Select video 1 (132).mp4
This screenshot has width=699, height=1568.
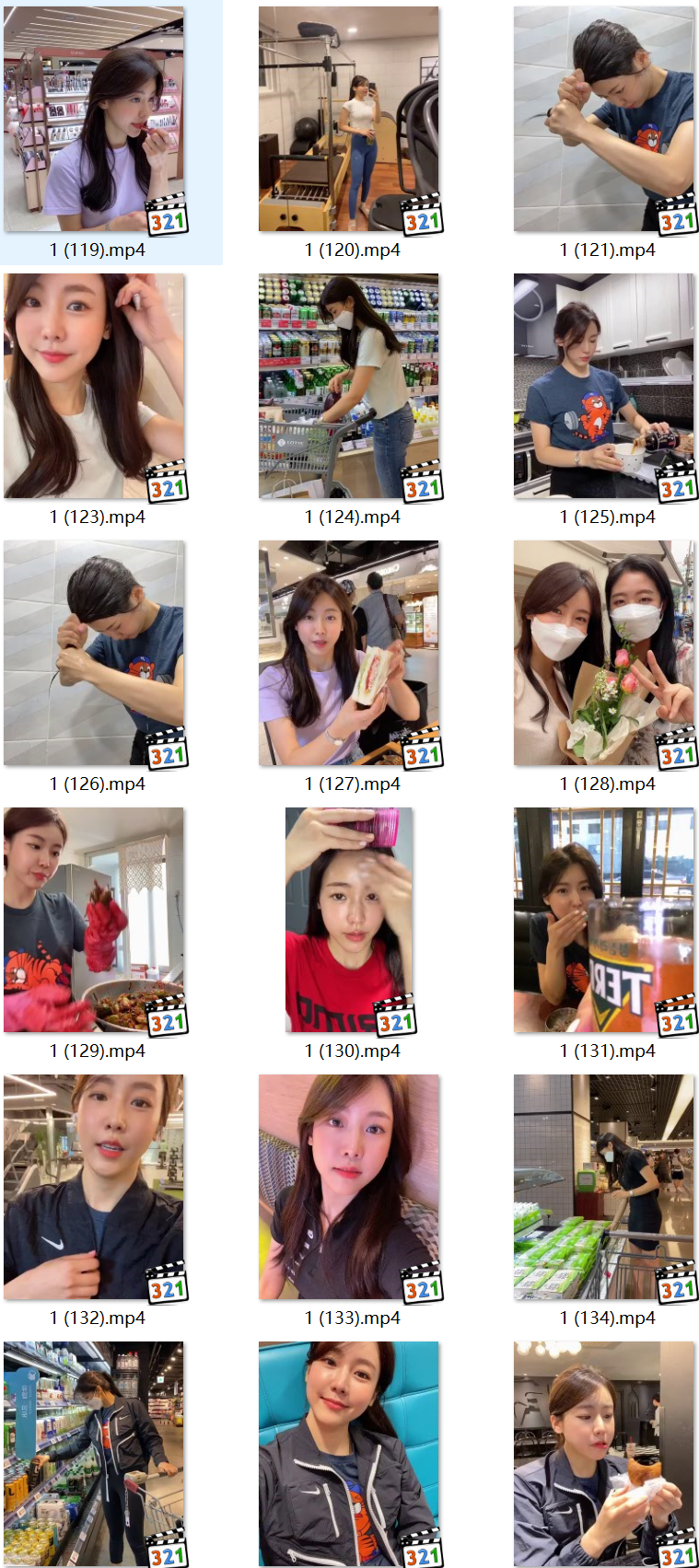[94, 1188]
